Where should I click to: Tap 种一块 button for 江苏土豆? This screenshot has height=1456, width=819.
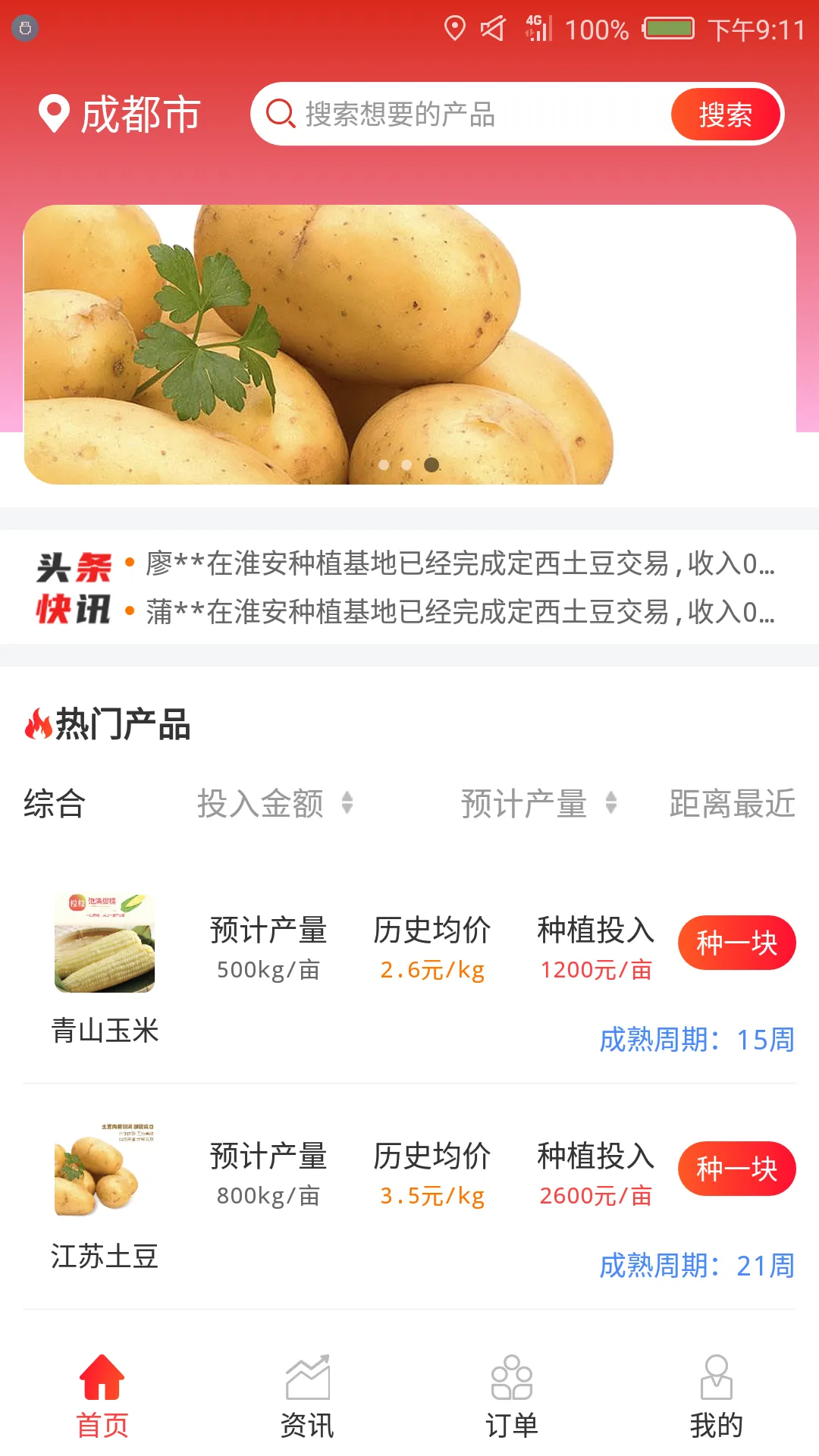tap(736, 1169)
